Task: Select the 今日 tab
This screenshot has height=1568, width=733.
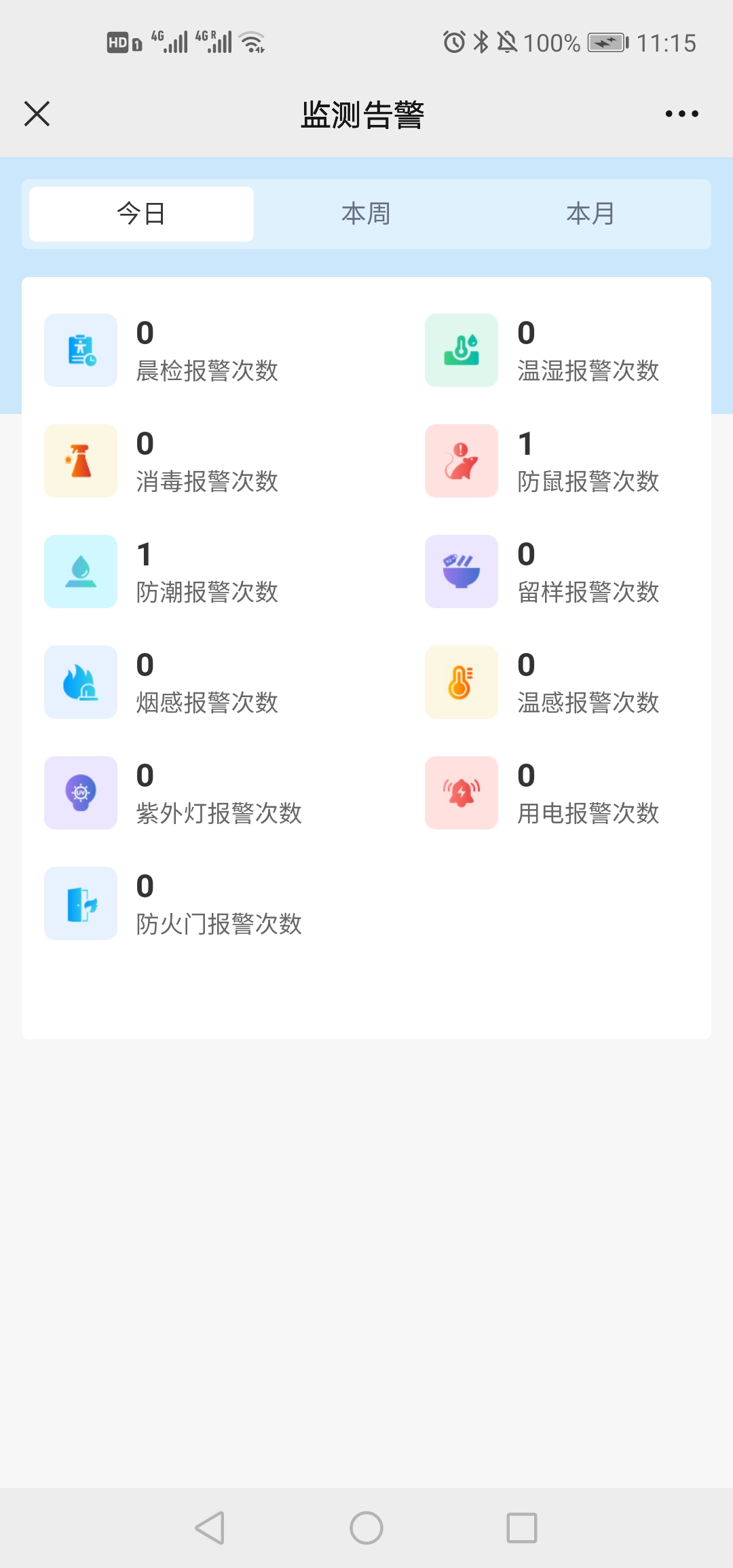Action: (x=141, y=214)
